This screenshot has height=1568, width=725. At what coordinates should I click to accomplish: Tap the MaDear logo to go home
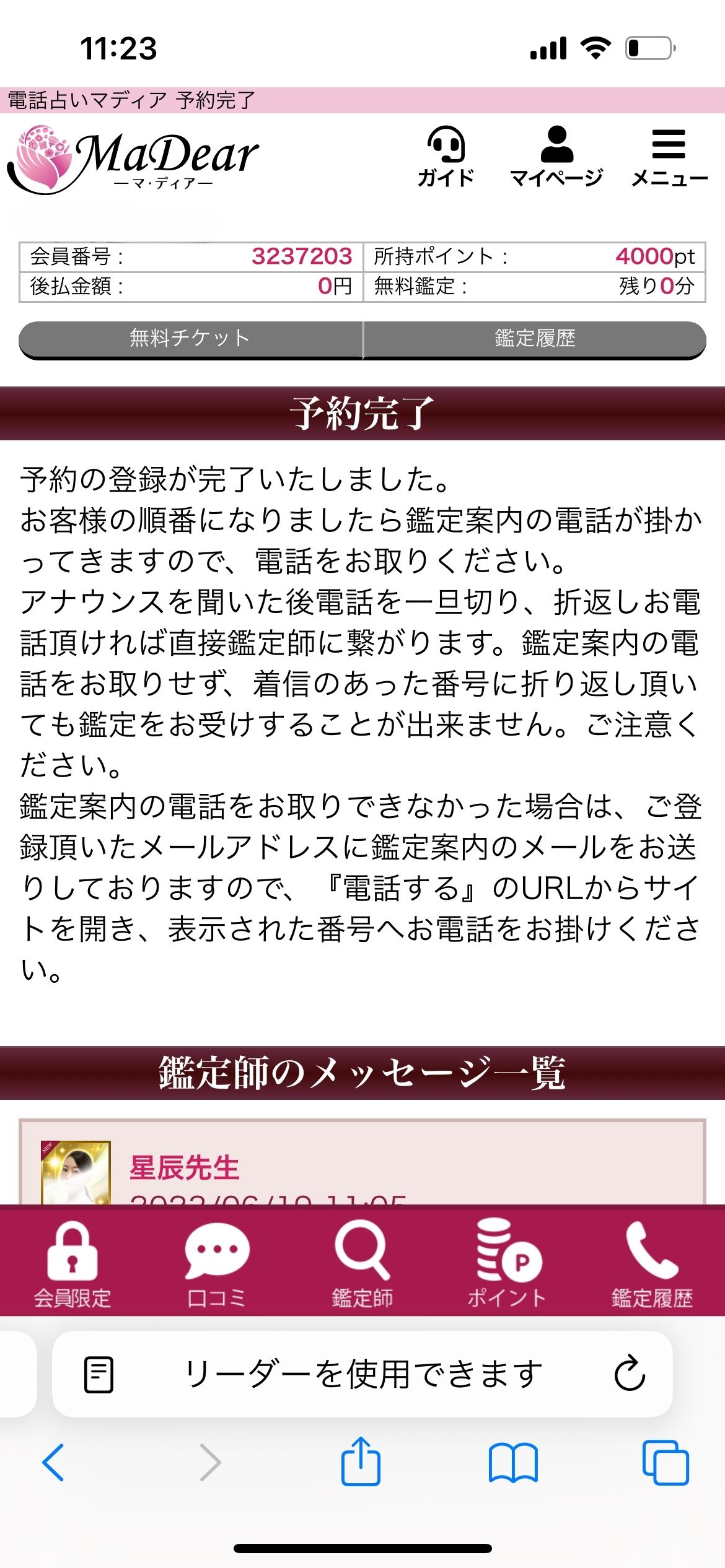click(133, 159)
